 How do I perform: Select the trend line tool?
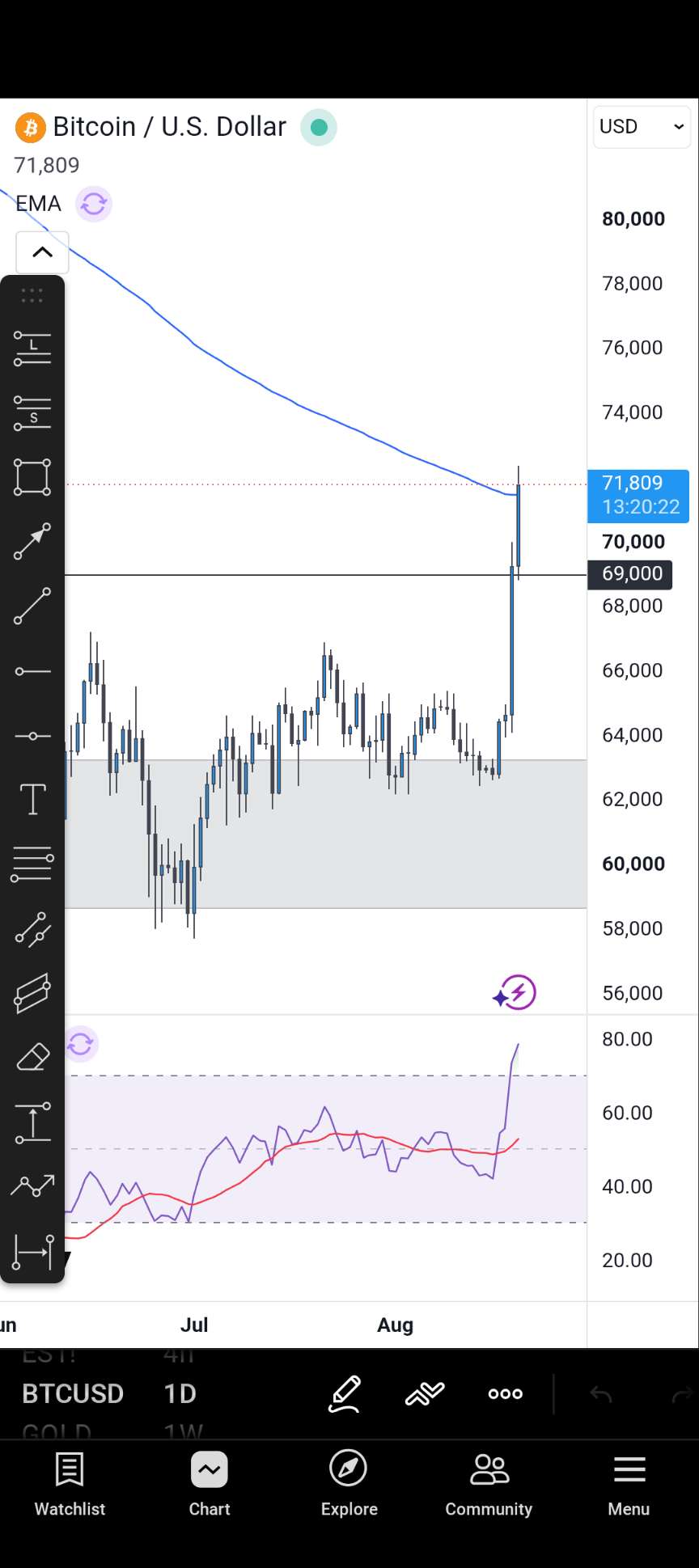click(x=32, y=606)
